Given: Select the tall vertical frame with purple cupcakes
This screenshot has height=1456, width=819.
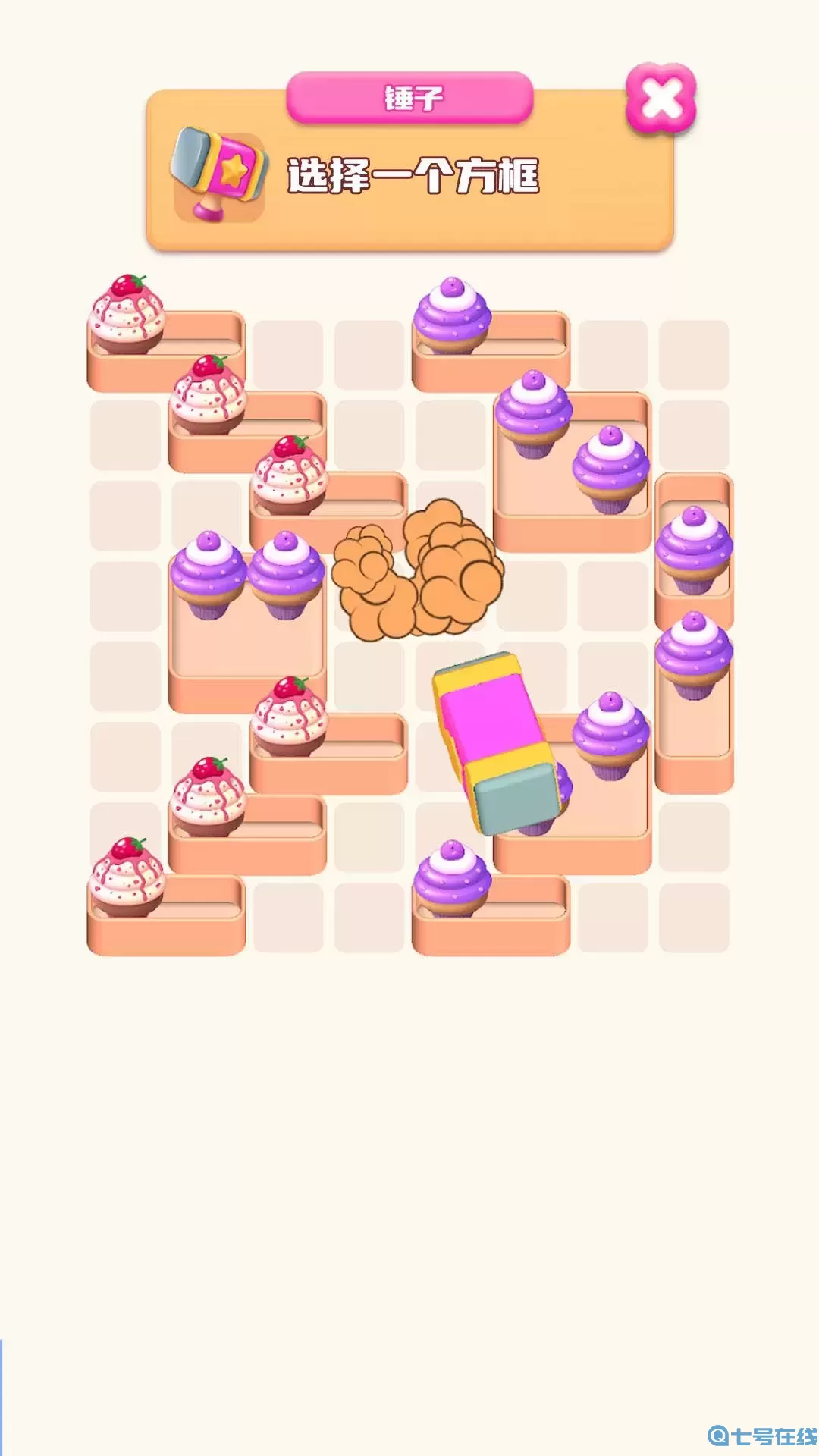Looking at the screenshot, I should (x=693, y=728).
